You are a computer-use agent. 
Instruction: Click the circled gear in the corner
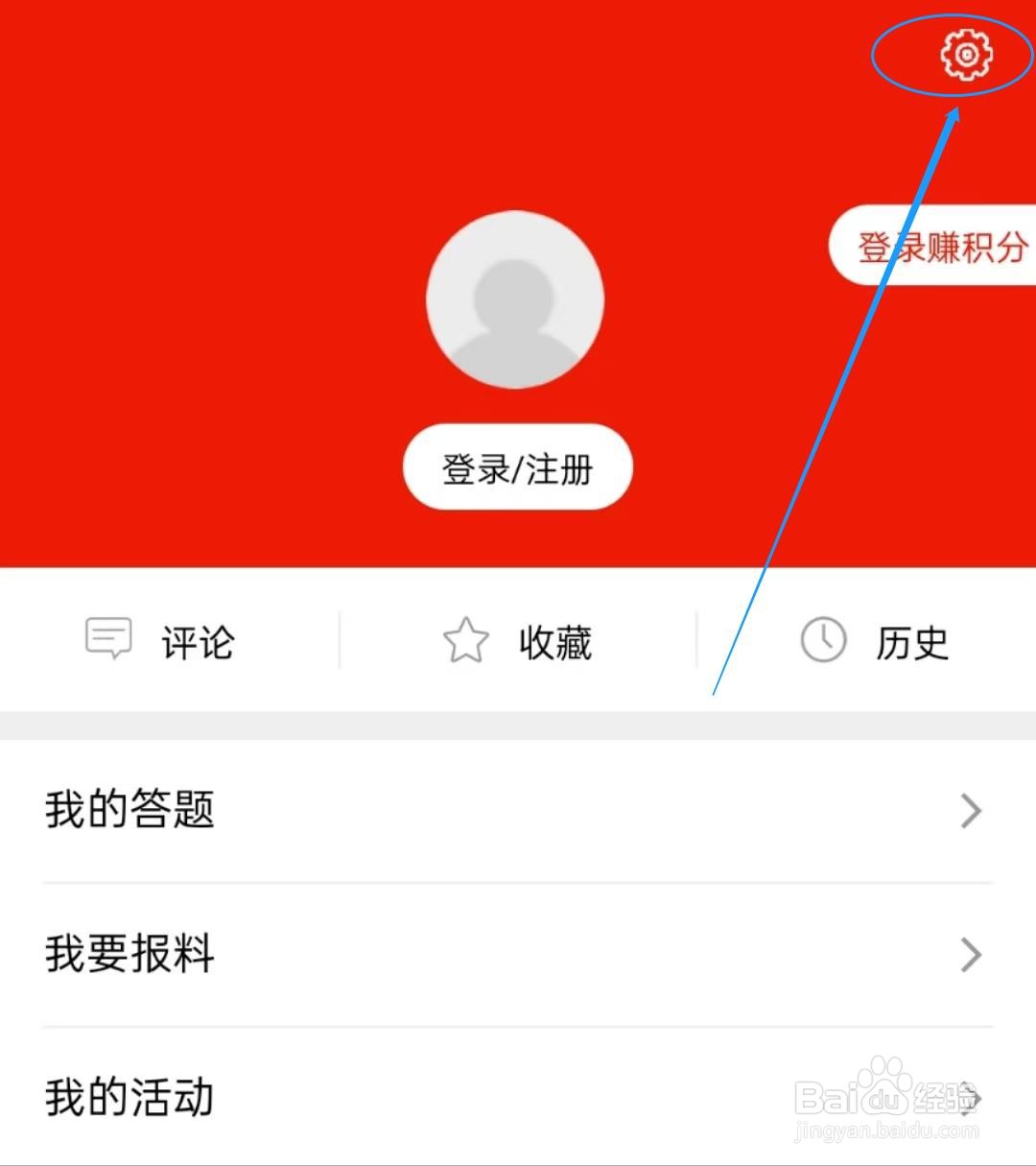968,55
